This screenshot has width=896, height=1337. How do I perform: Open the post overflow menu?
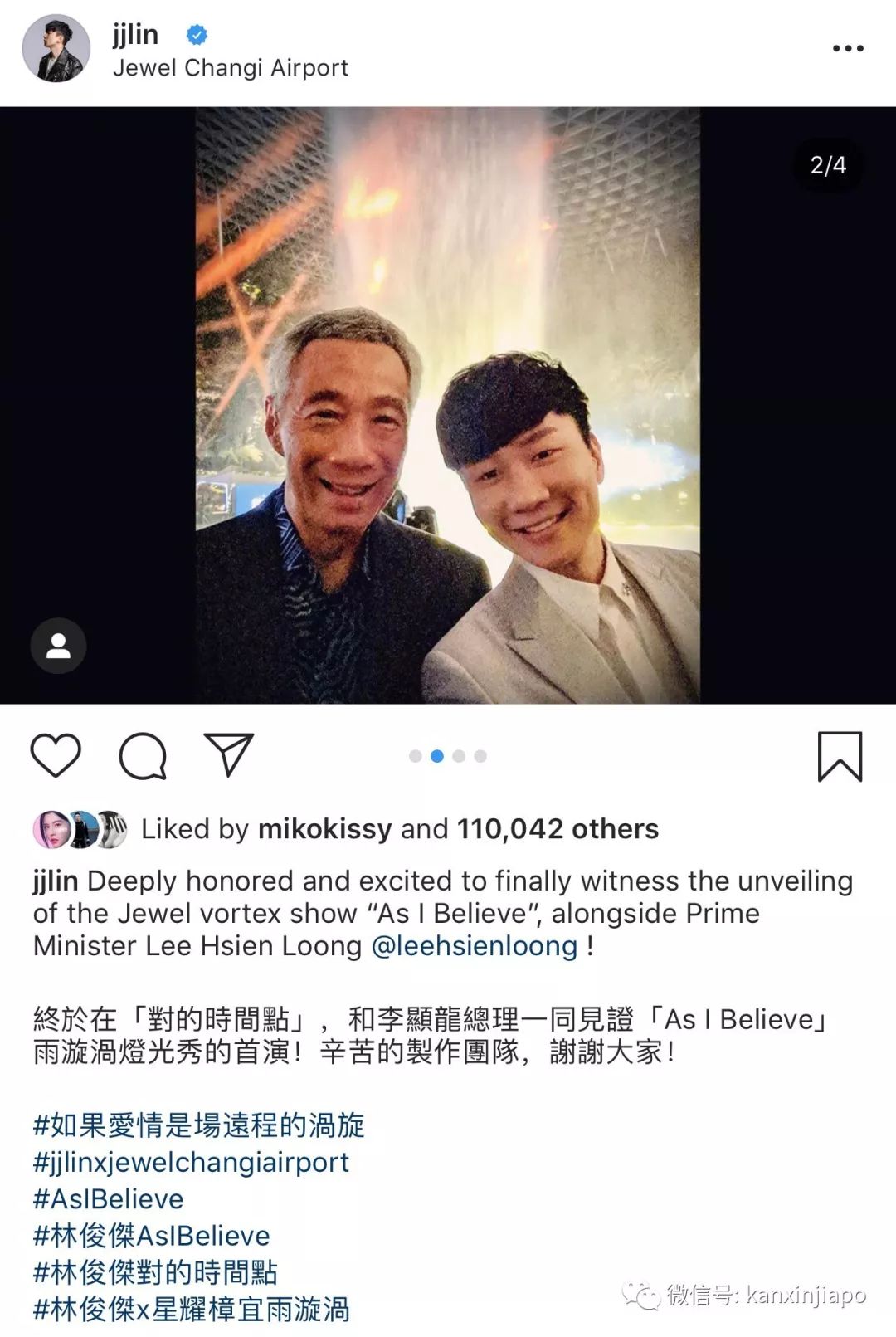(x=847, y=49)
